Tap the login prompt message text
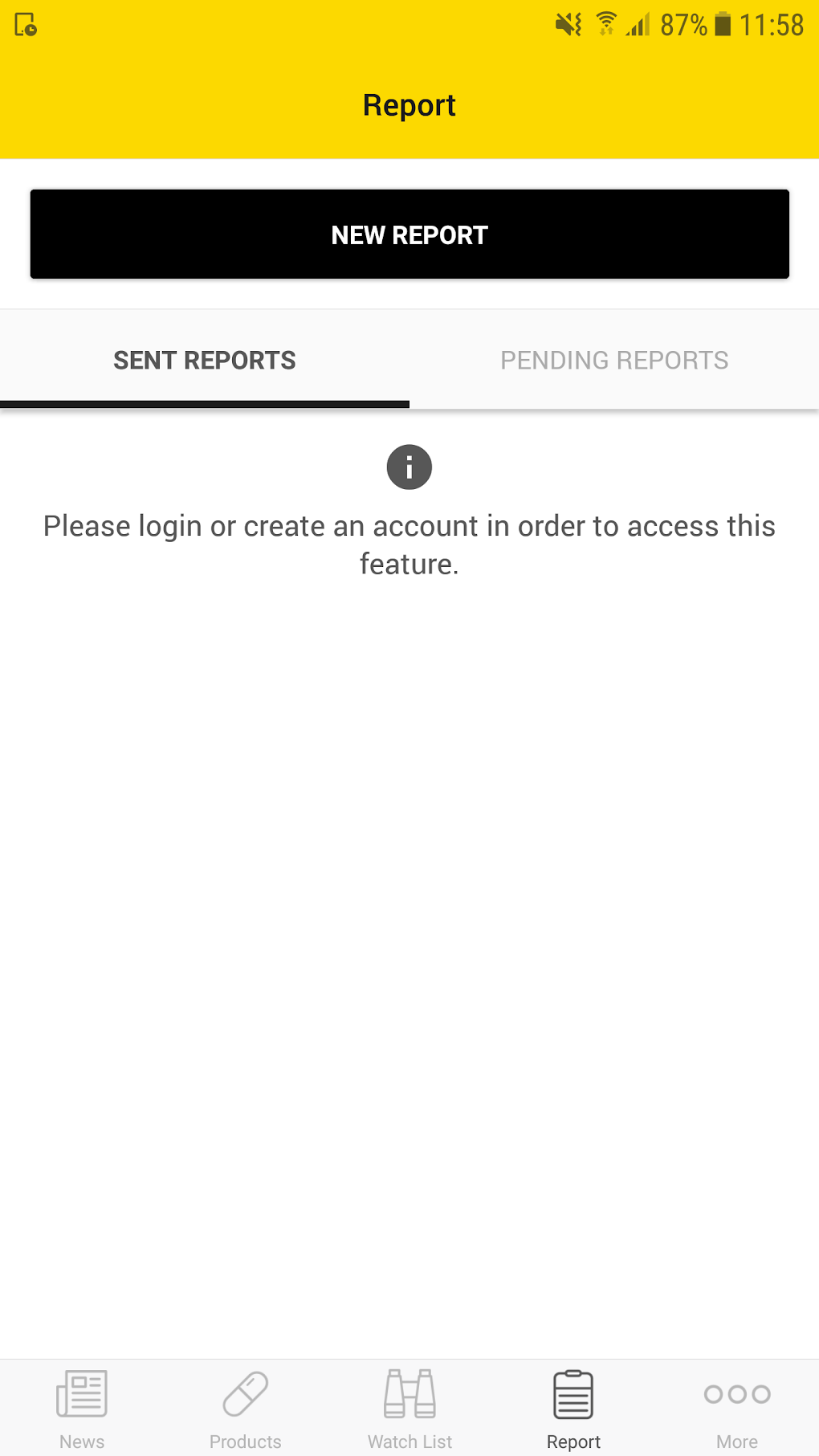The image size is (819, 1456). click(409, 544)
